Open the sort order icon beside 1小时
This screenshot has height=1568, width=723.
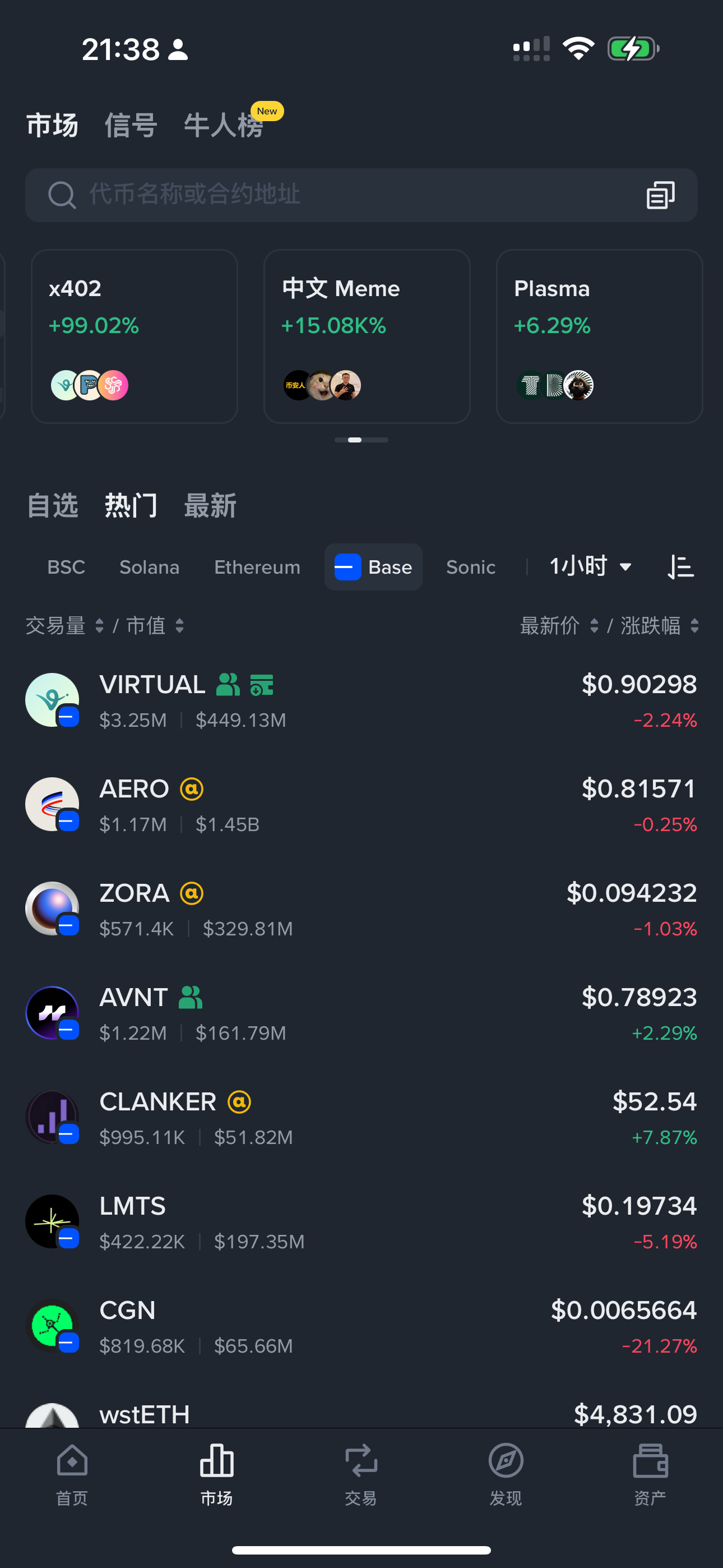(681, 567)
